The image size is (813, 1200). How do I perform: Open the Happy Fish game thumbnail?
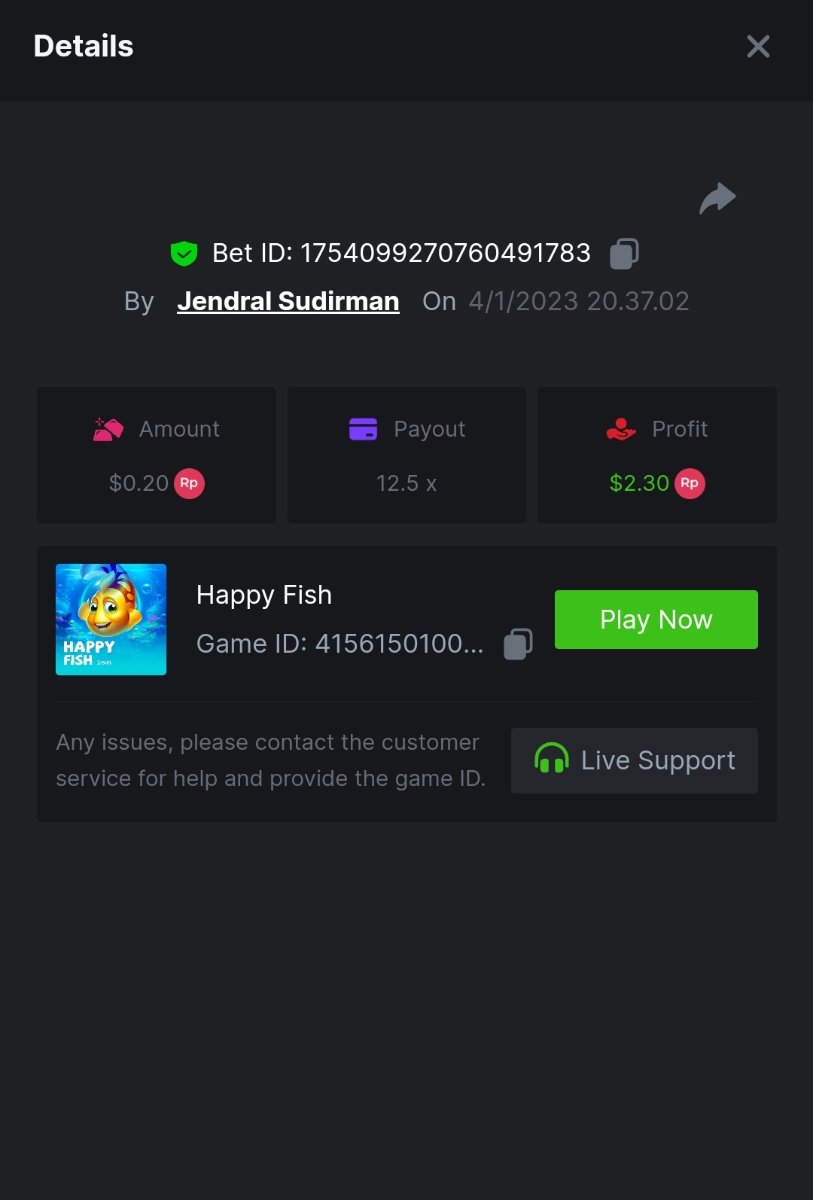(111, 620)
